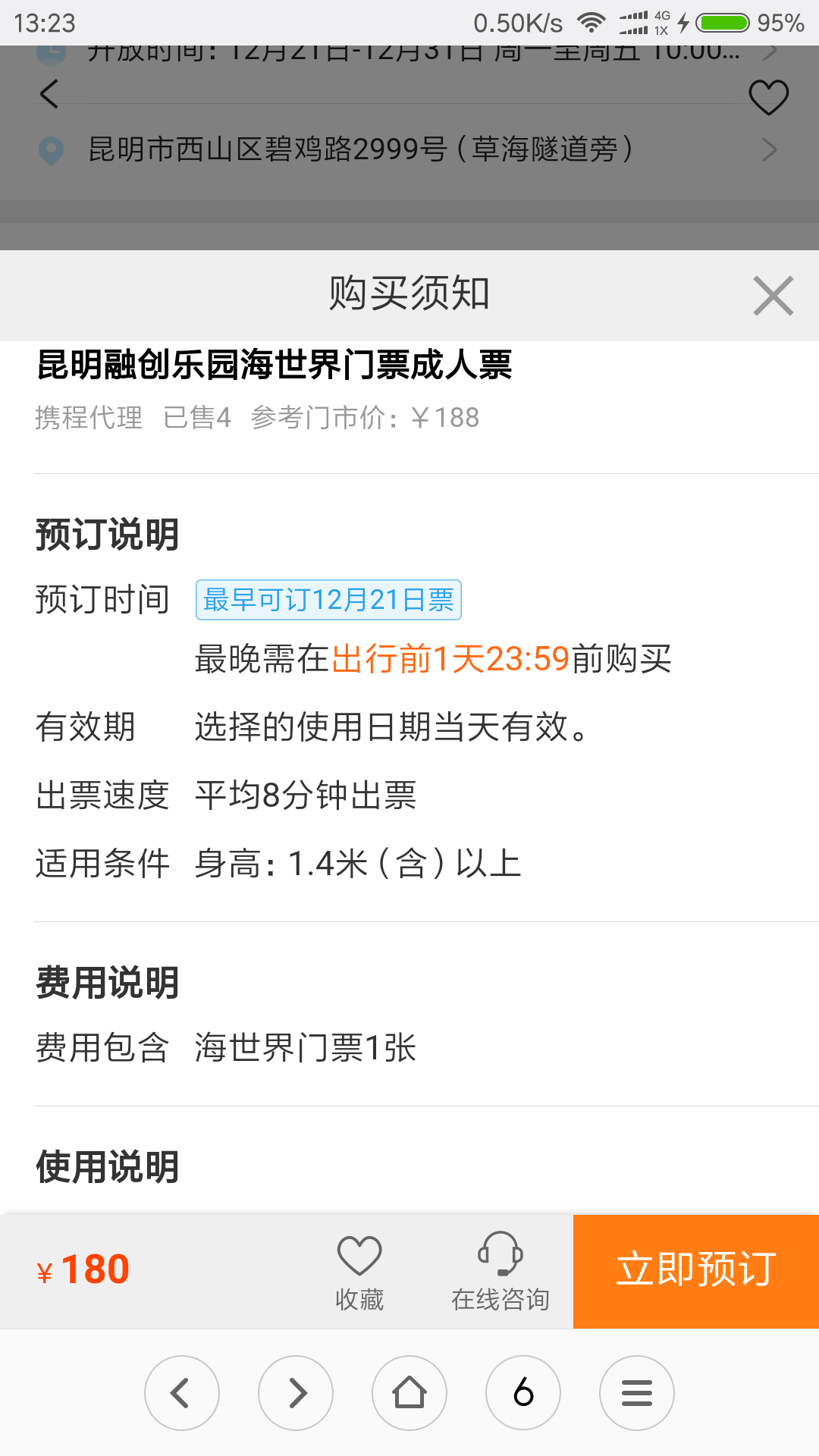The image size is (819, 1456).
Task: Tap 立即预订 to book now
Action: click(696, 1271)
